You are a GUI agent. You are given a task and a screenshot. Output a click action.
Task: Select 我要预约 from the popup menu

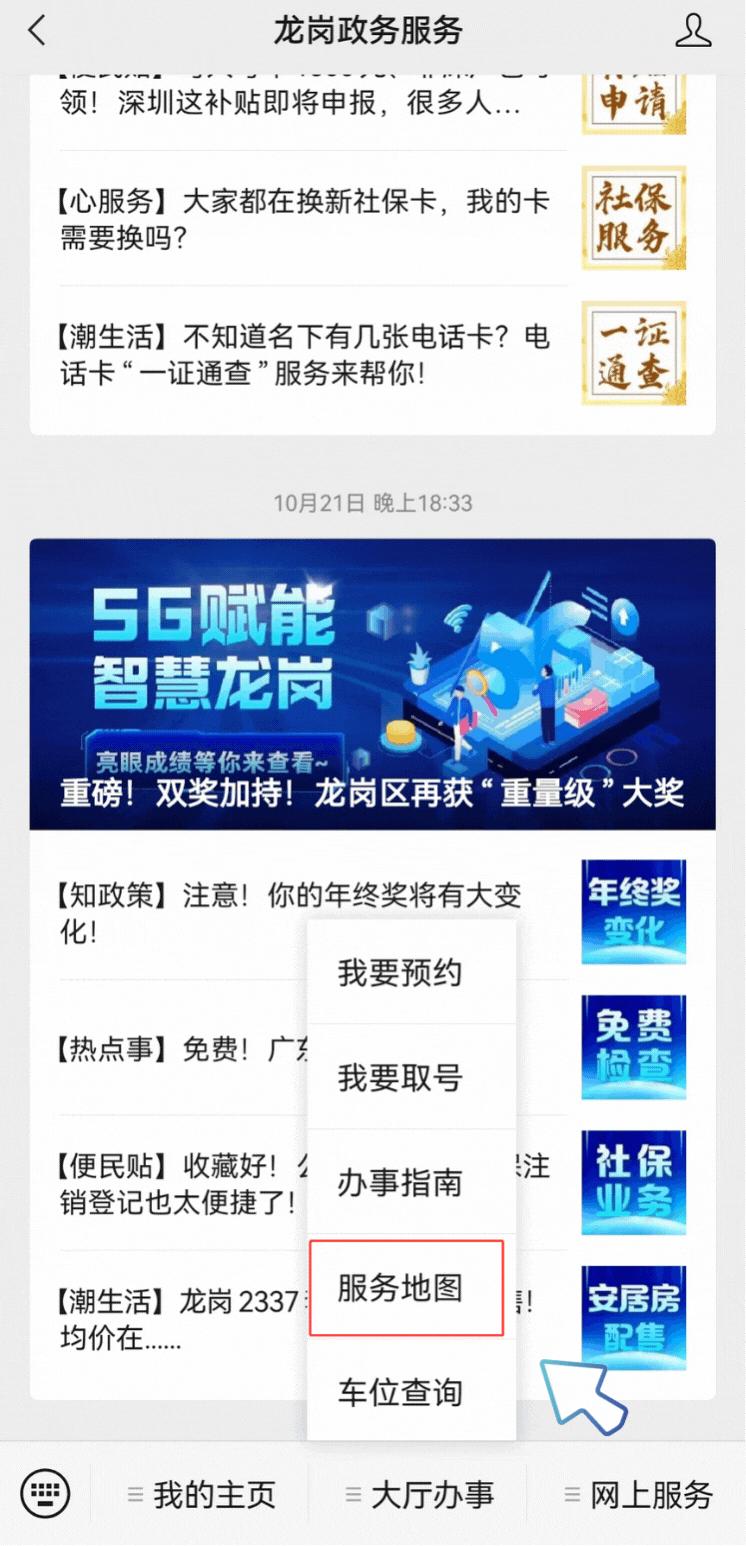point(411,972)
